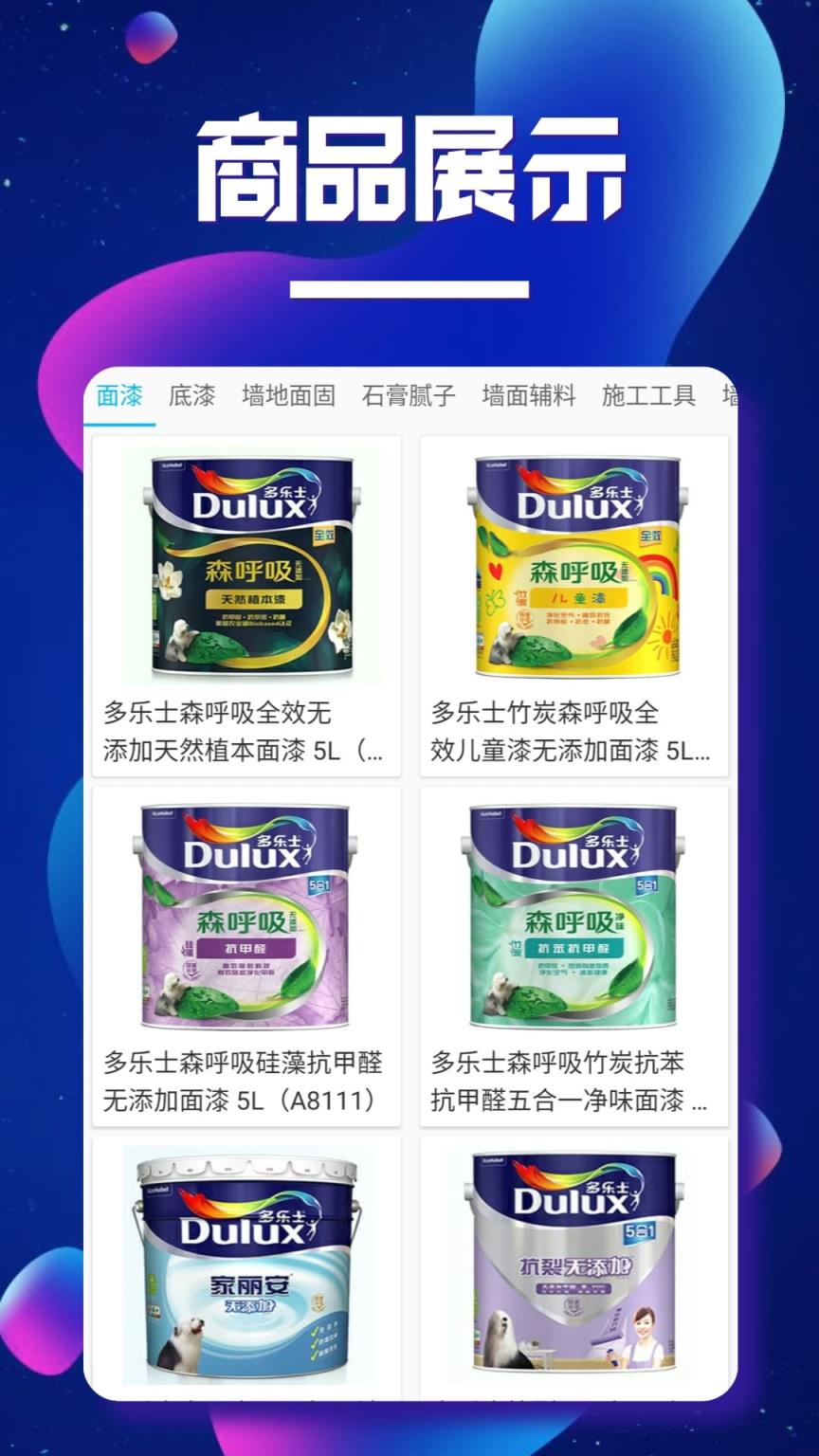The height and width of the screenshot is (1456, 819).
Task: Click the 商品展示 header title
Action: click(x=409, y=171)
